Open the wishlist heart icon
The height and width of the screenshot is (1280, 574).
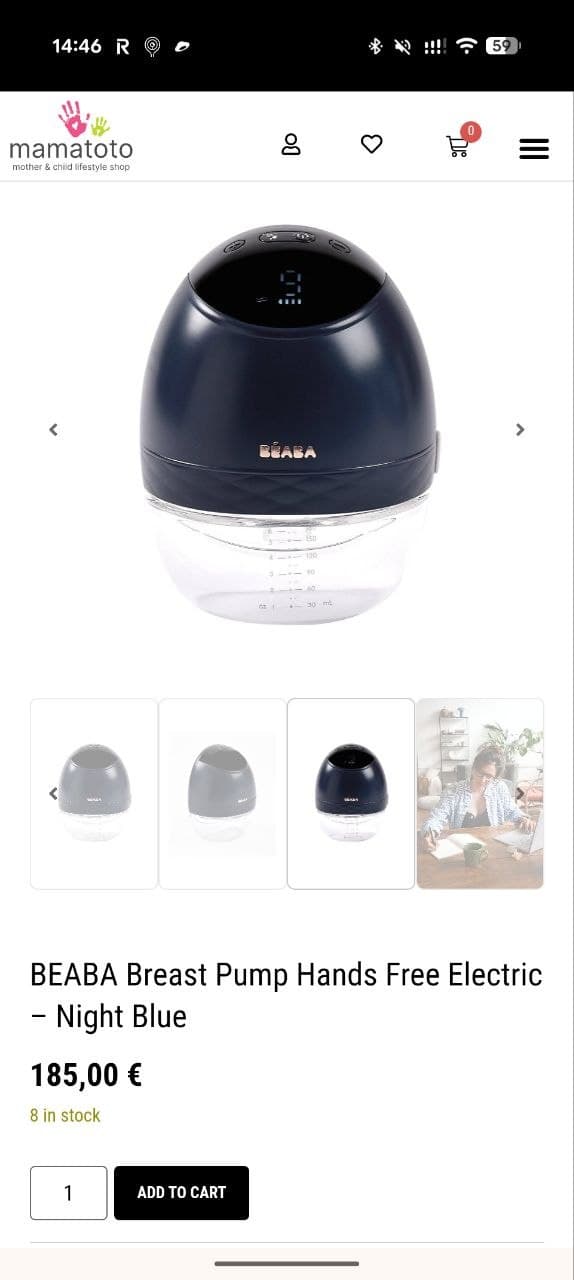click(372, 145)
